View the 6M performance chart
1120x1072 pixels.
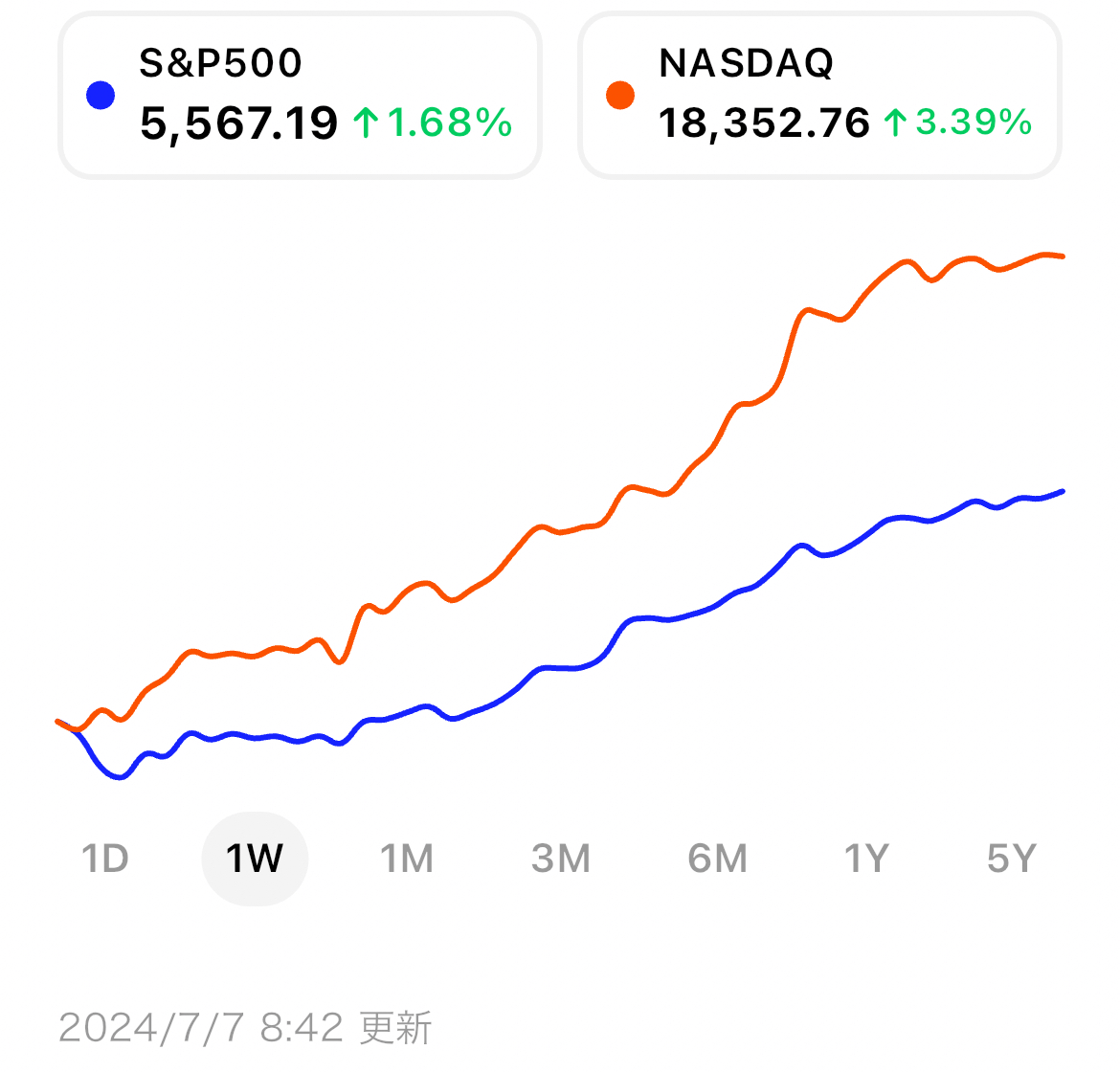click(x=717, y=859)
